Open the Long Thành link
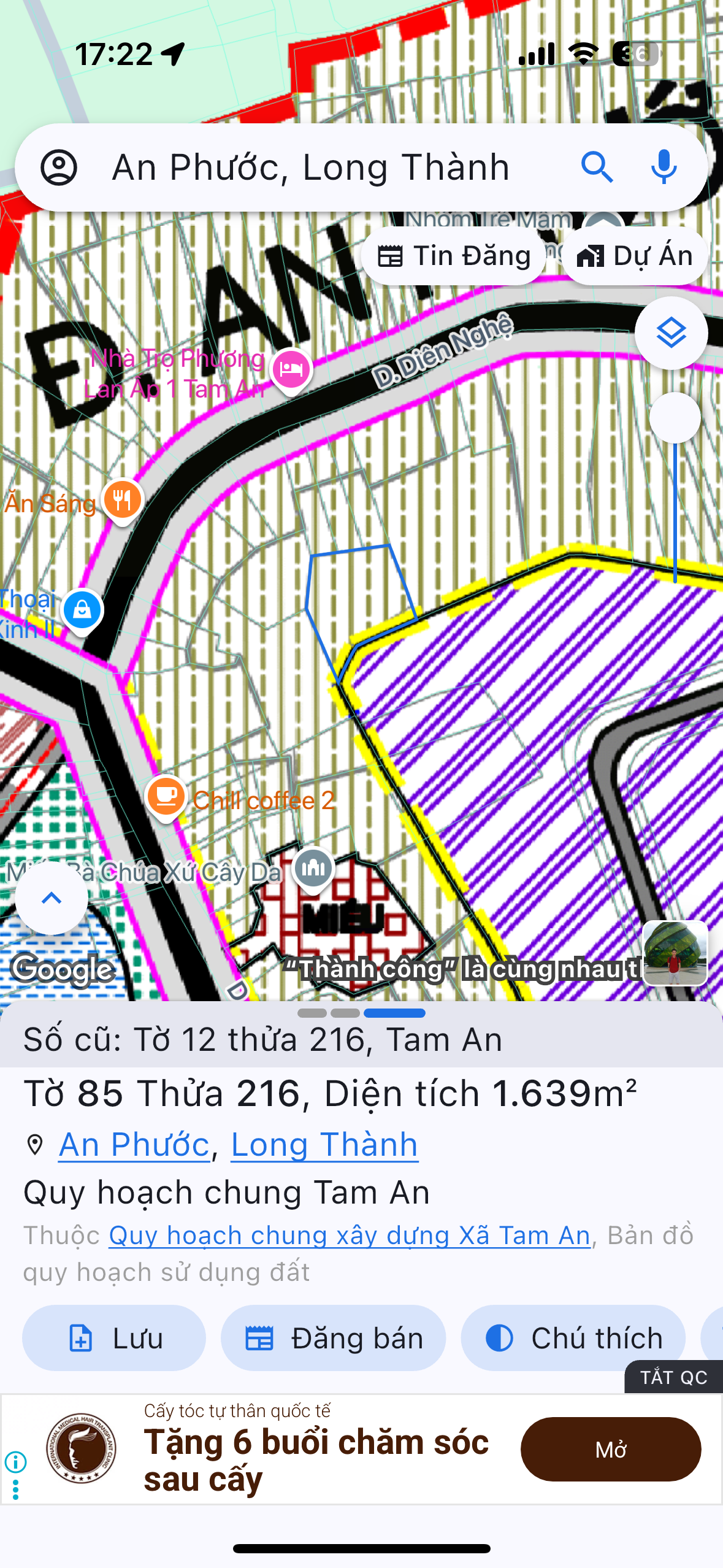Viewport: 723px width, 1568px height. pyautogui.click(x=324, y=1145)
